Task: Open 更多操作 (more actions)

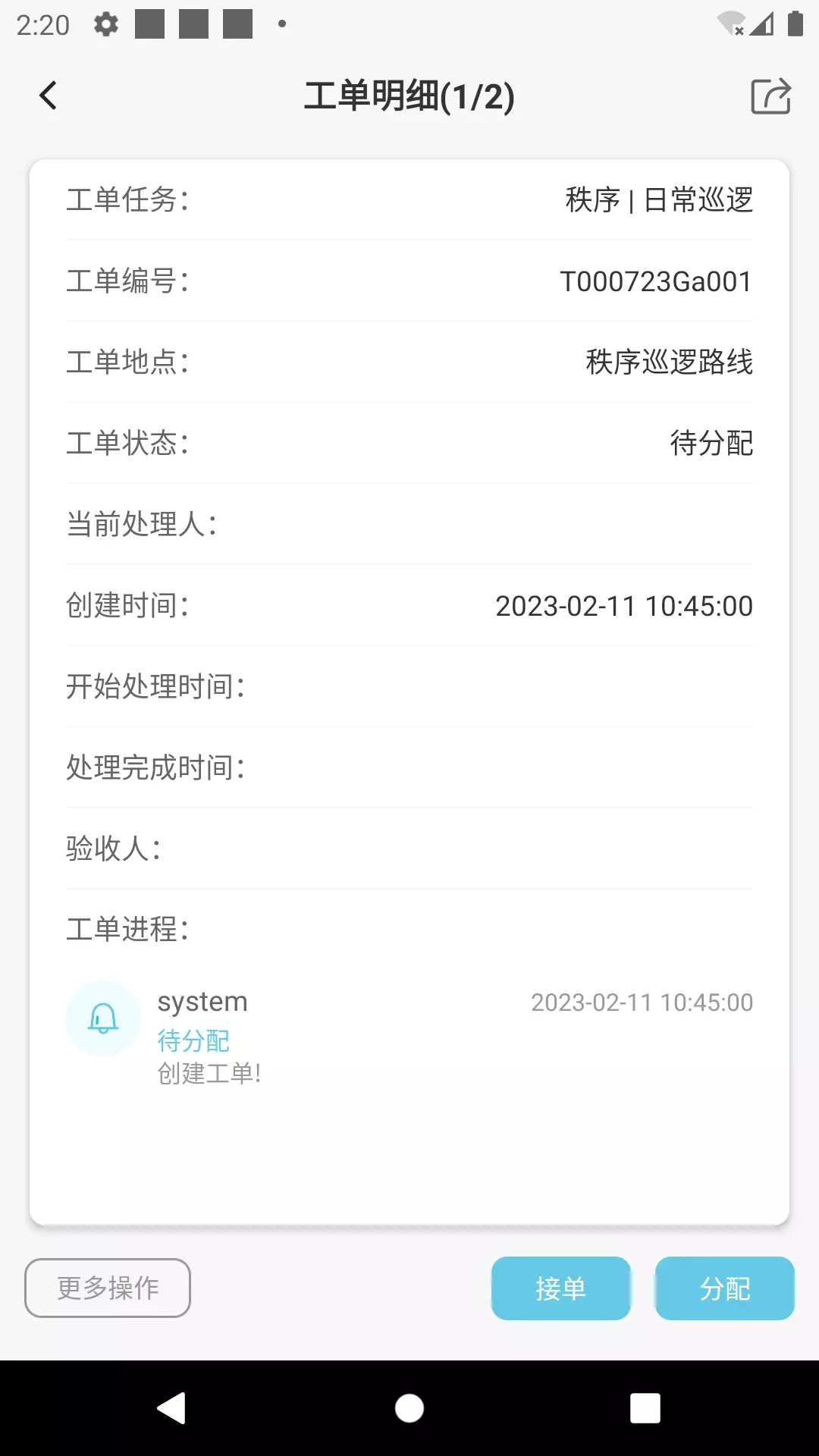Action: [x=108, y=1288]
